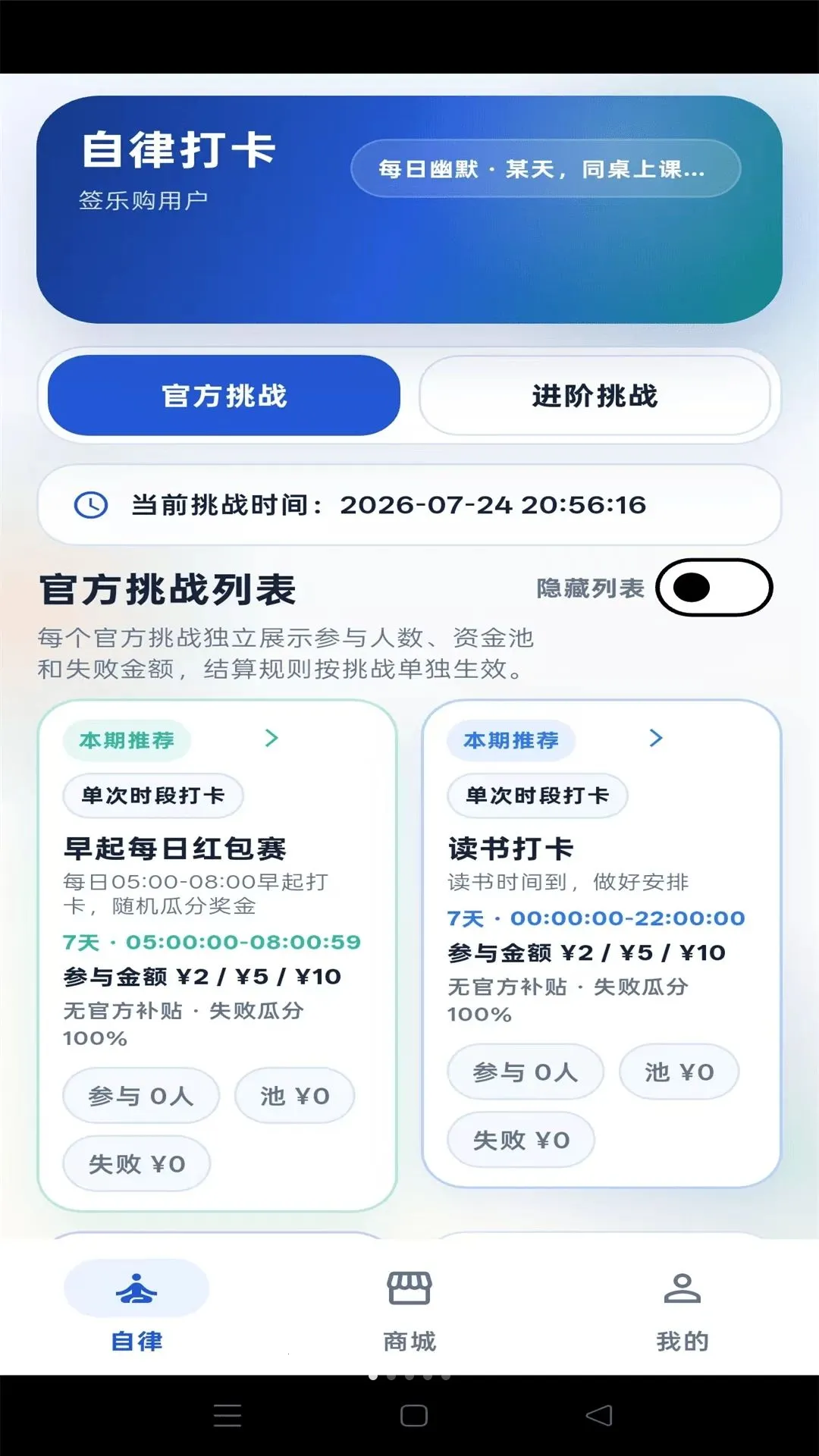Open the 我的 profile tab
Image resolution: width=819 pixels, height=1456 pixels.
(x=682, y=1310)
